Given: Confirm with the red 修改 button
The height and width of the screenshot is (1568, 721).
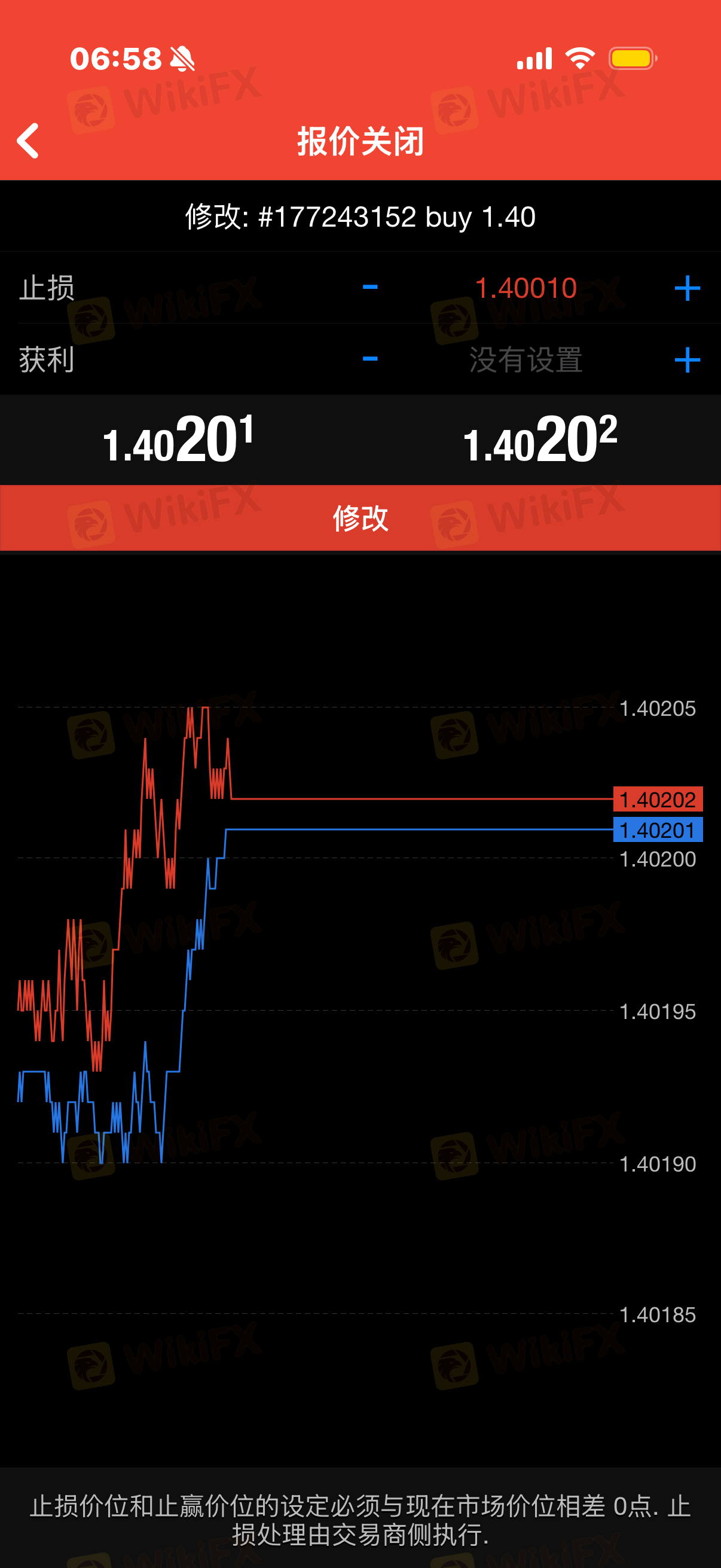Looking at the screenshot, I should coord(360,518).
